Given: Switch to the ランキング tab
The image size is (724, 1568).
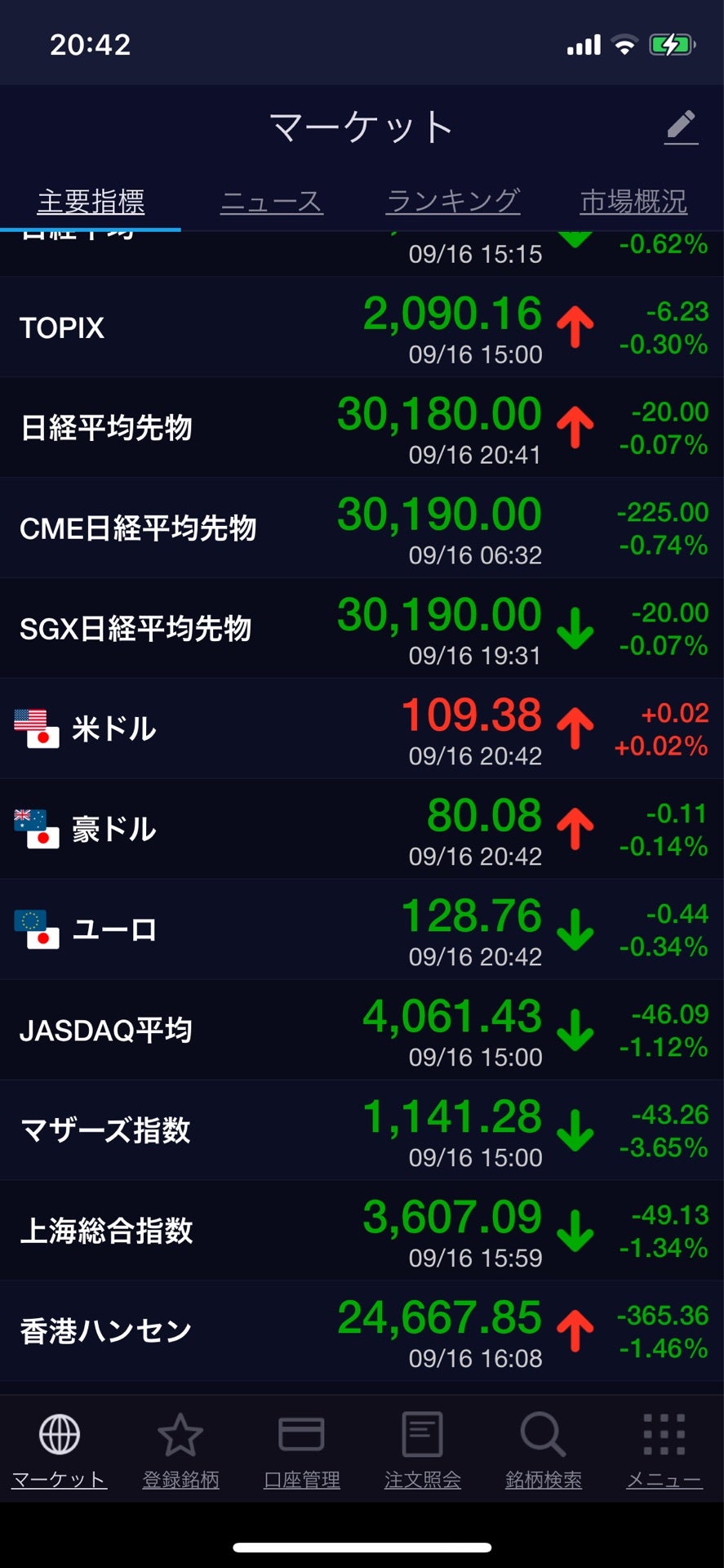Looking at the screenshot, I should coord(453,201).
